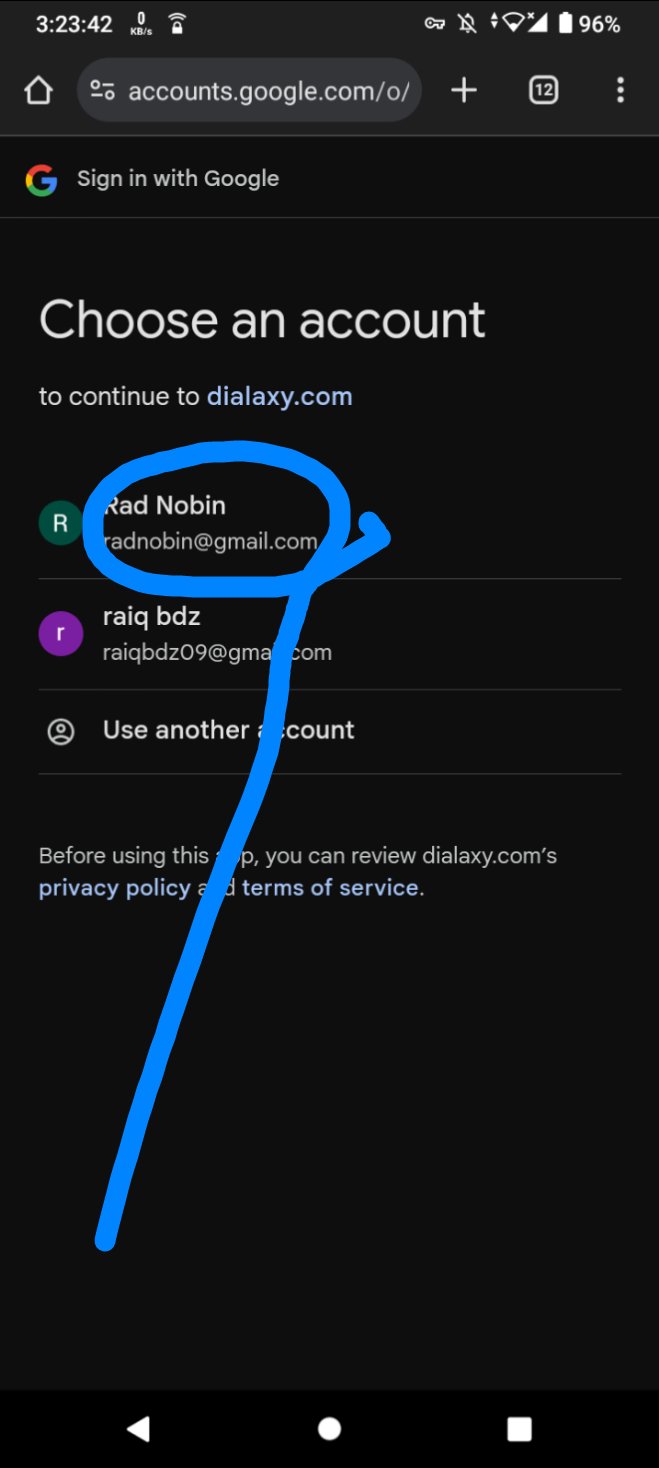659x1468 pixels.
Task: Open the privacy policy link
Action: coord(114,888)
